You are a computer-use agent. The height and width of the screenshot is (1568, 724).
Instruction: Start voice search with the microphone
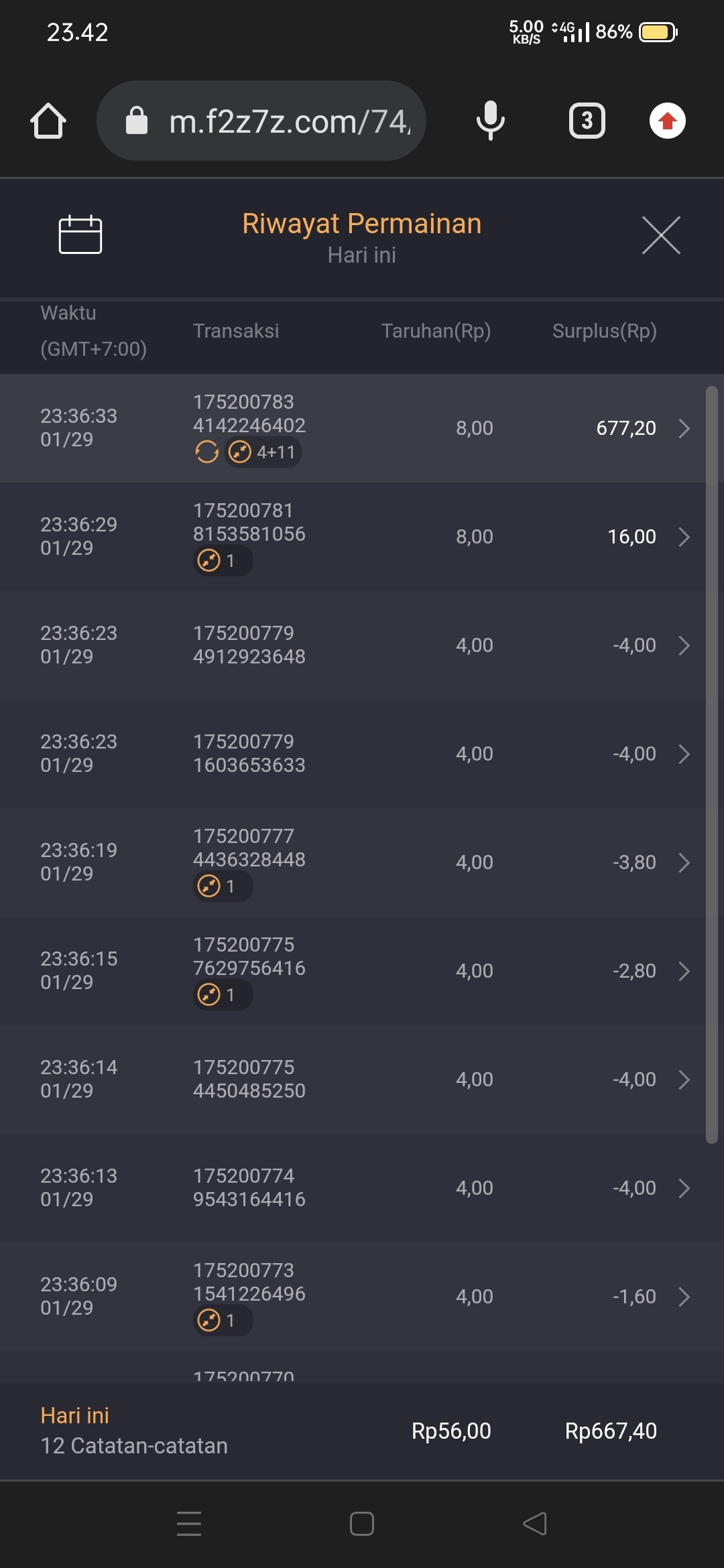coord(490,121)
